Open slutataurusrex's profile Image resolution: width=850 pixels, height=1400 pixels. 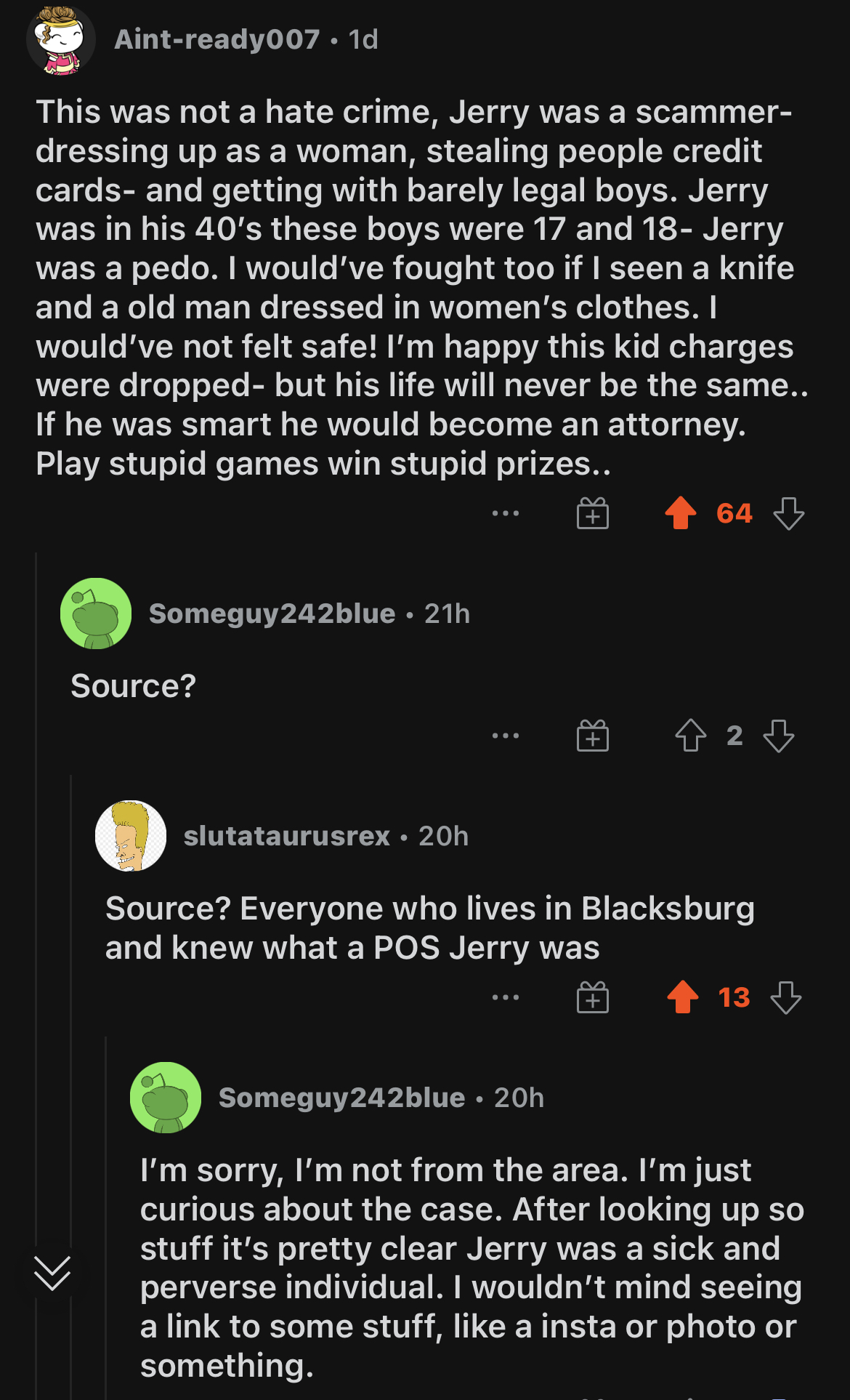286,836
